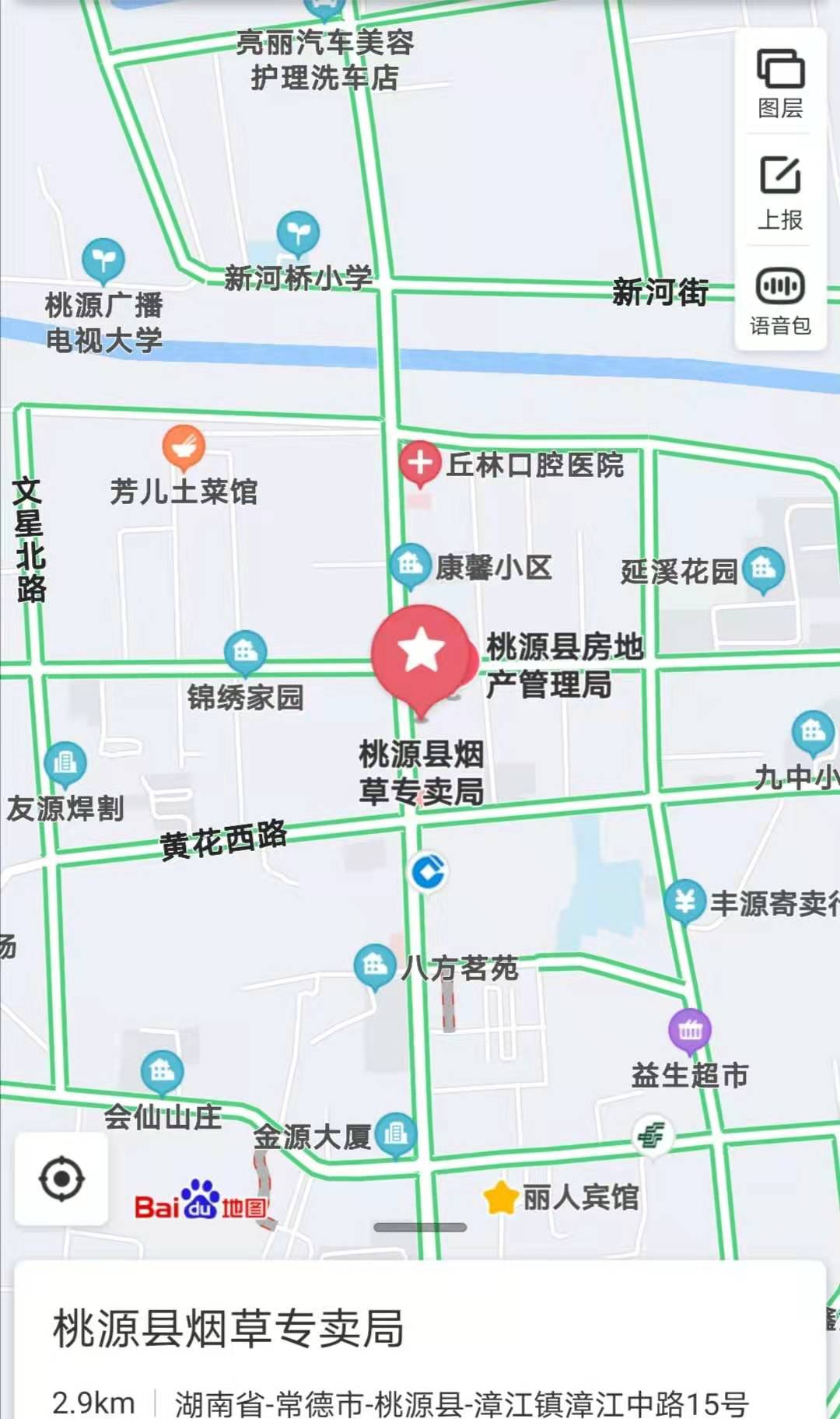Tap the 八方茗苑 residence marker
The width and height of the screenshot is (840, 1419).
point(375,965)
